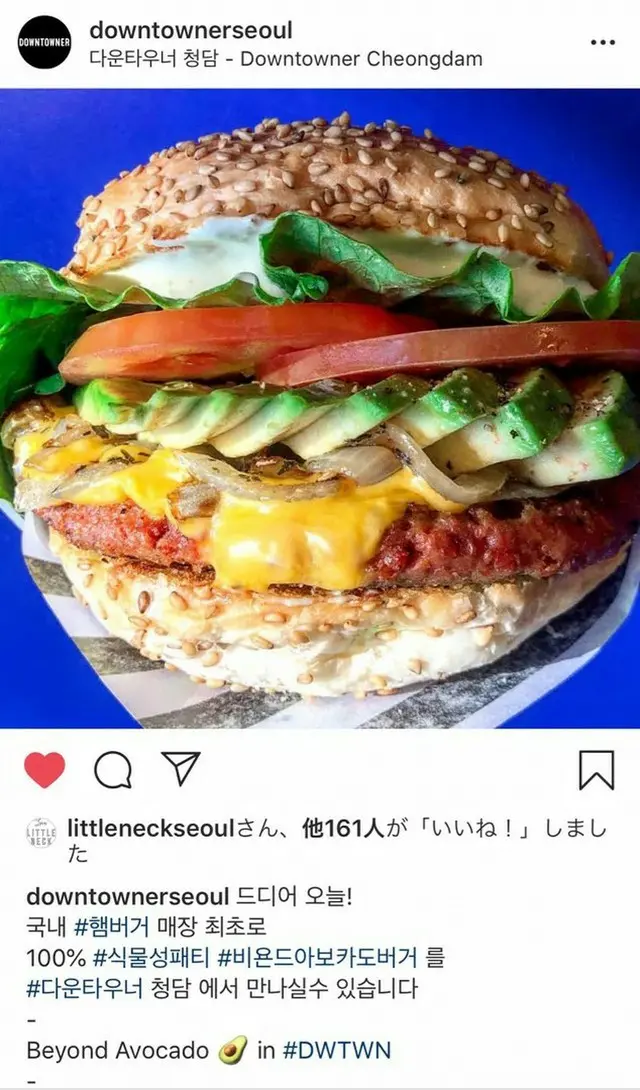
Task: Share the post via paper plane icon
Action: [x=180, y=769]
